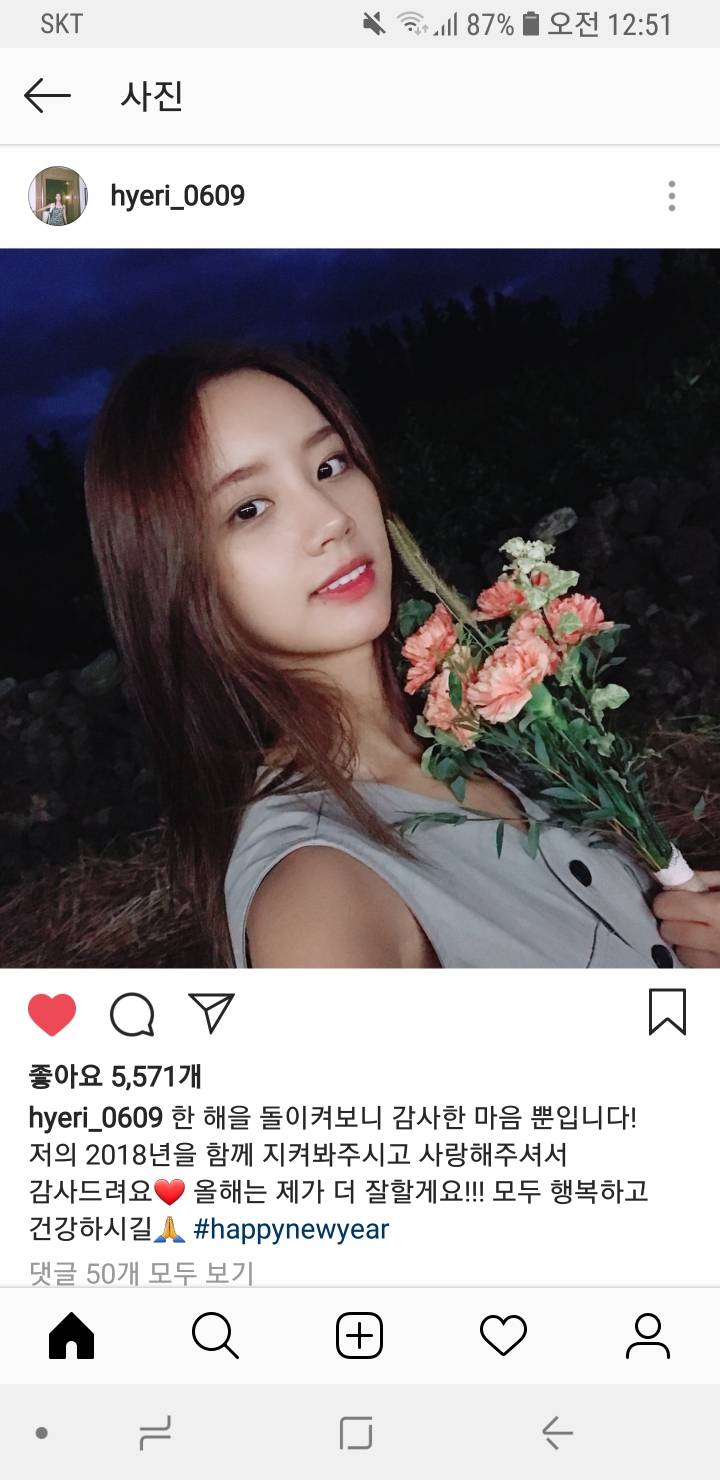This screenshot has width=720, height=1480.
Task: Open activity notifications from bottom bar
Action: (x=504, y=1334)
